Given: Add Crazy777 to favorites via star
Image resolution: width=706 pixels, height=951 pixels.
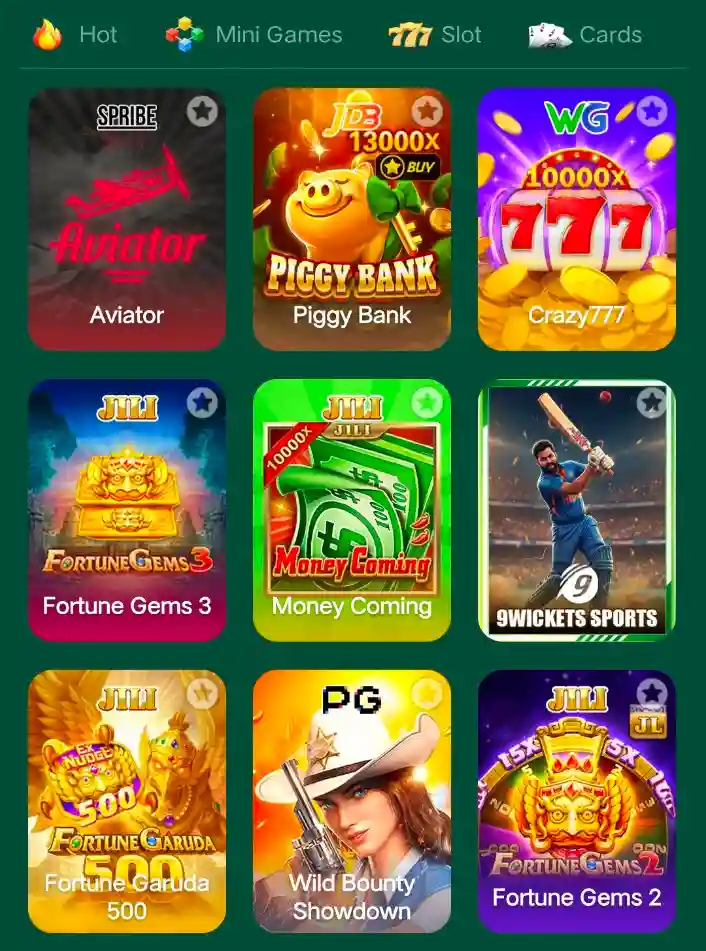Looking at the screenshot, I should click(x=652, y=112).
